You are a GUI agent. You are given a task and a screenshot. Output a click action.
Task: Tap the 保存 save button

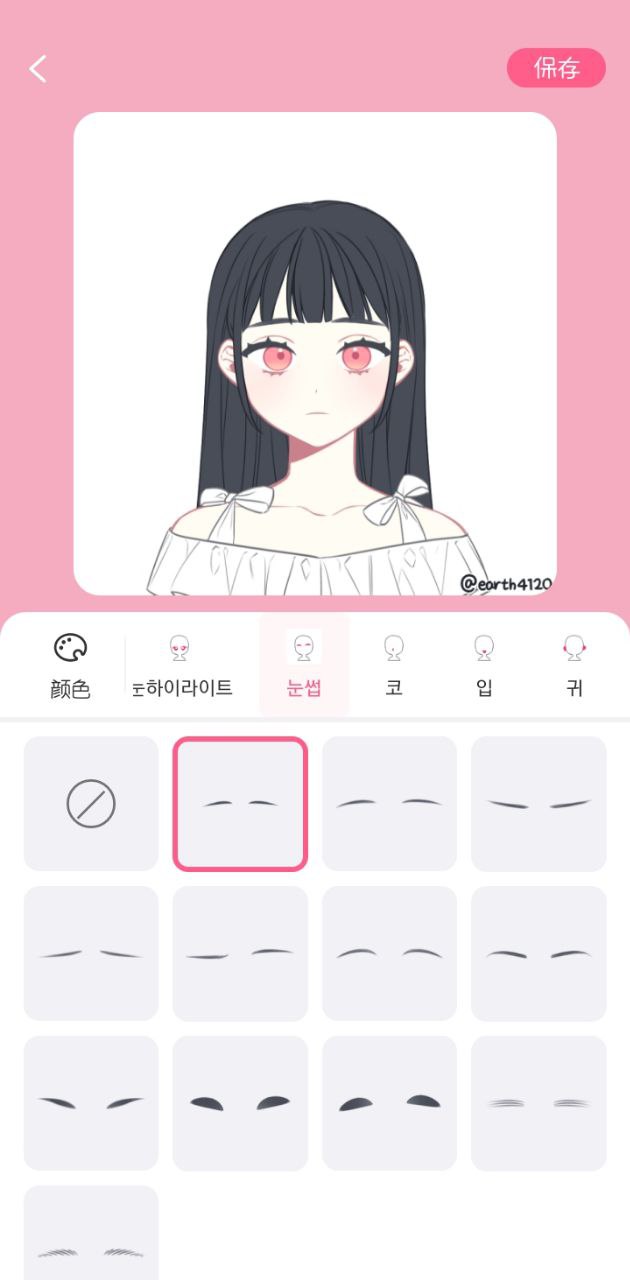pyautogui.click(x=556, y=68)
